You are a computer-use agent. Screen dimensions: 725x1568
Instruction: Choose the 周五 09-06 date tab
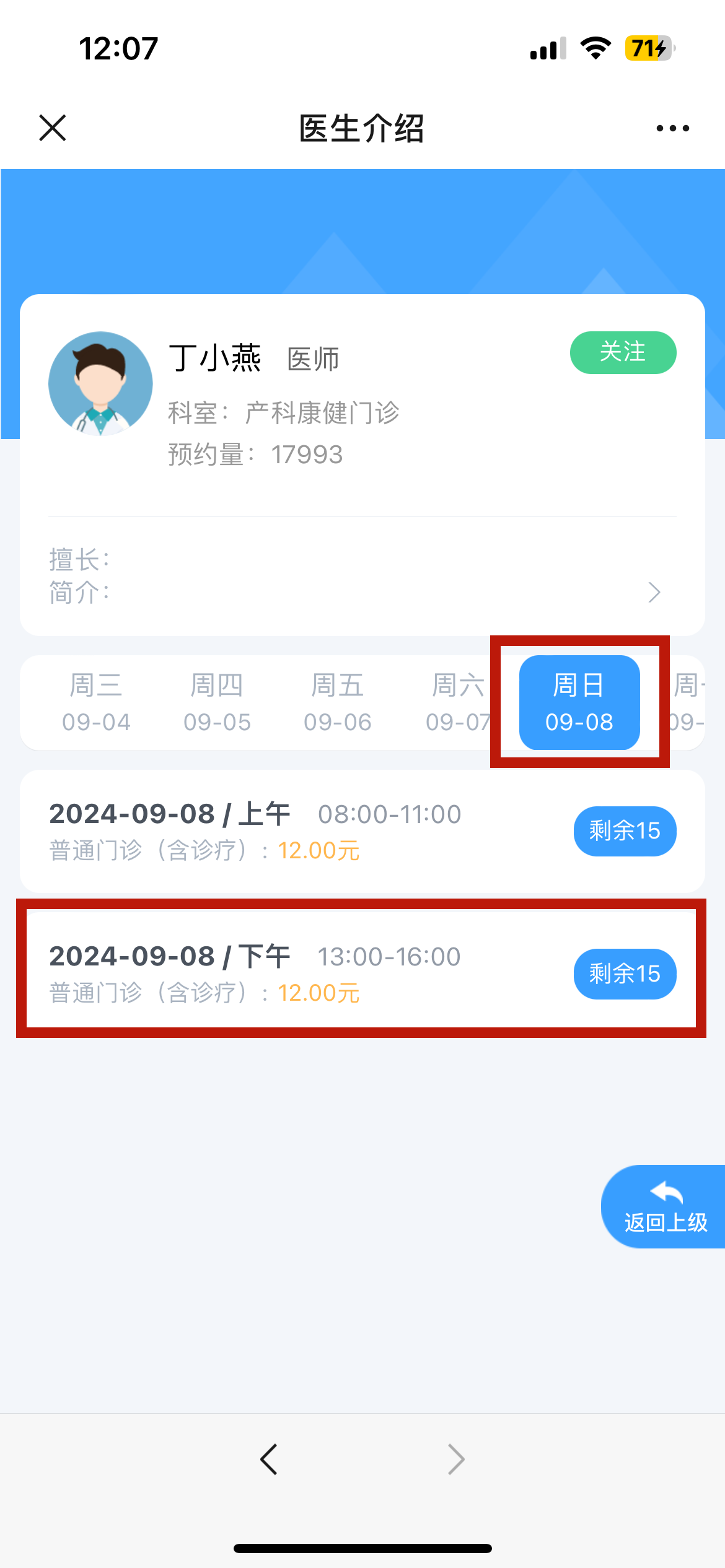pyautogui.click(x=338, y=703)
